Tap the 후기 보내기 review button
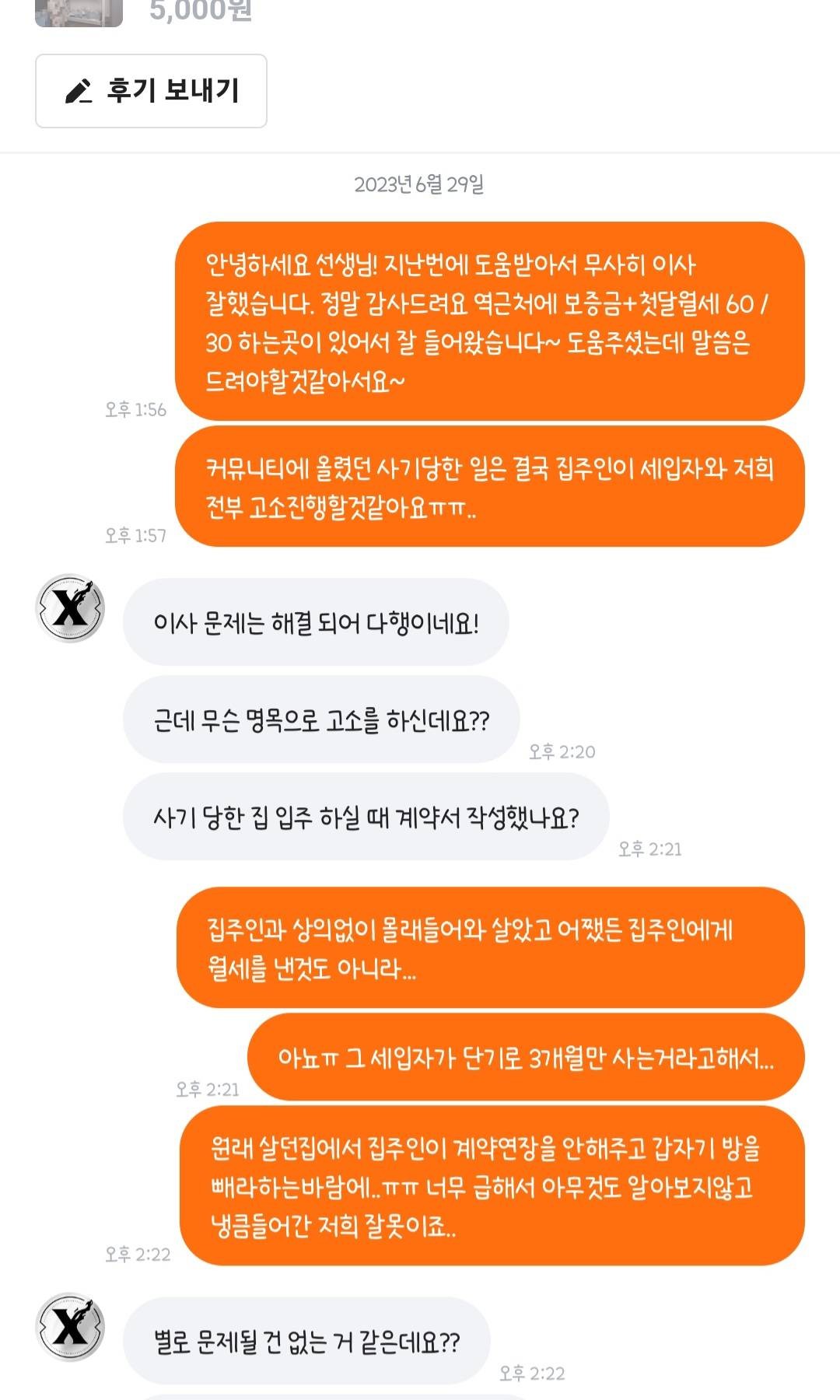 151,91
